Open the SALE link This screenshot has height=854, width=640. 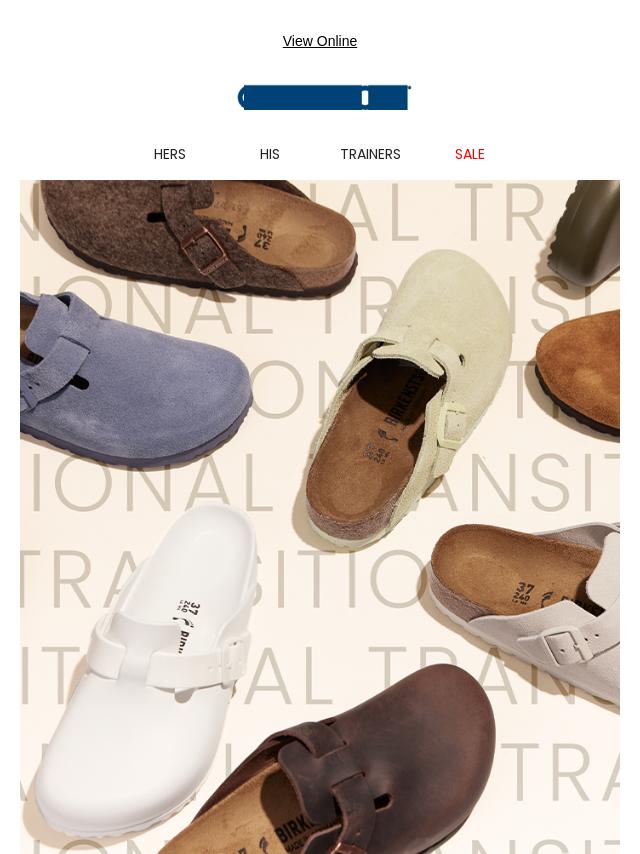tap(470, 154)
